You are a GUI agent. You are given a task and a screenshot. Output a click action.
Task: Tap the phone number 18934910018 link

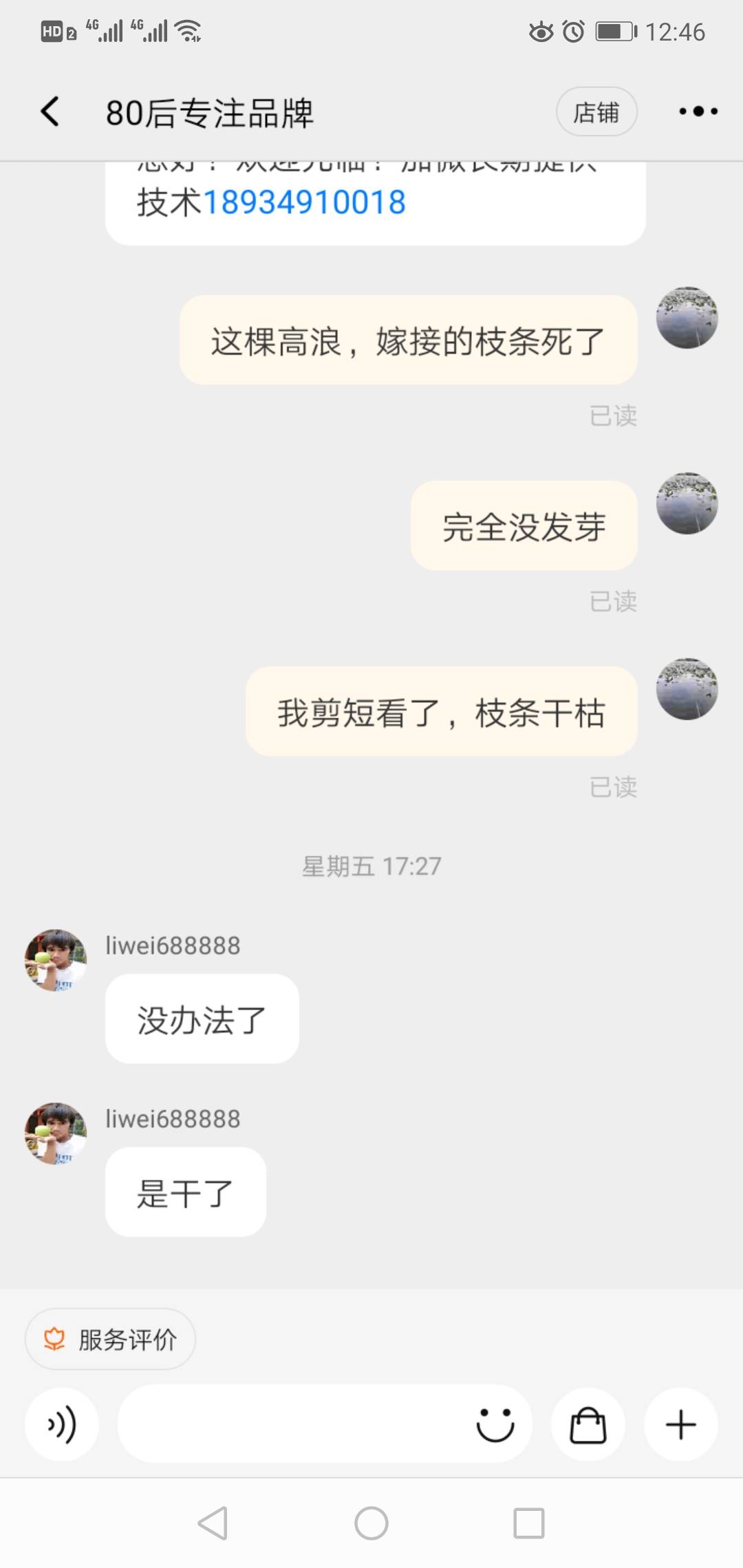click(304, 202)
